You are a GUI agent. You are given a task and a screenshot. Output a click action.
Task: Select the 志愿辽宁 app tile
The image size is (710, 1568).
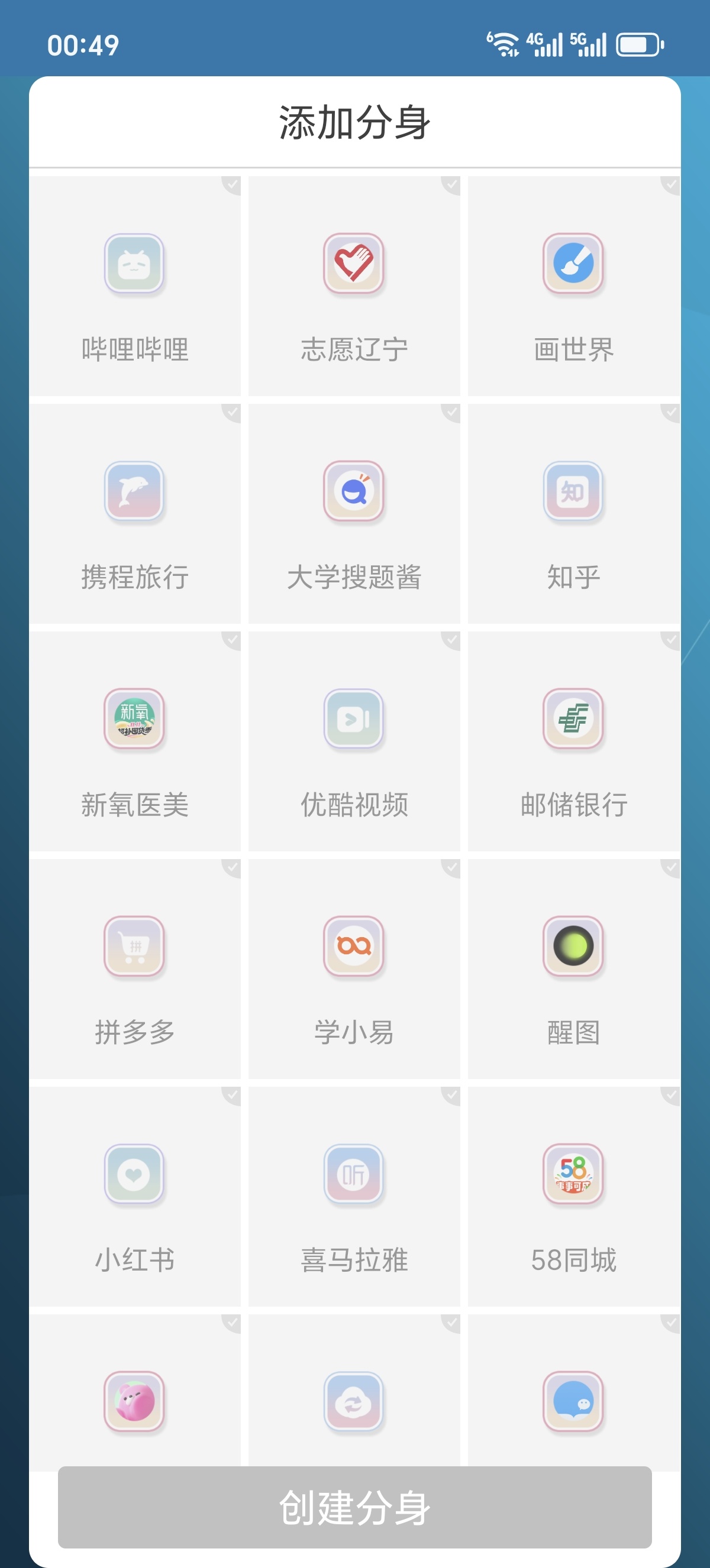[354, 286]
